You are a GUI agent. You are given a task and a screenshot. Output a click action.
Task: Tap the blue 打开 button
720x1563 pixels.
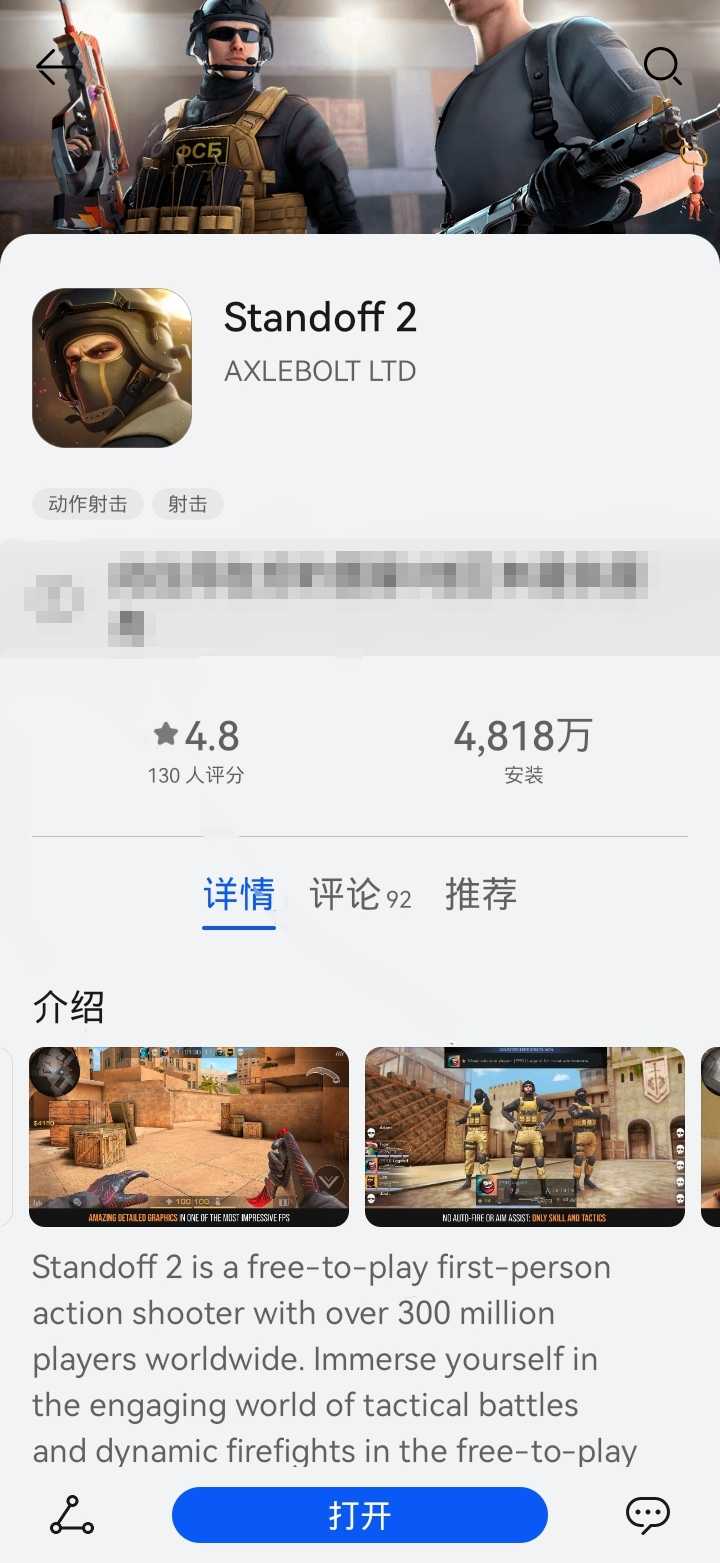(360, 1515)
